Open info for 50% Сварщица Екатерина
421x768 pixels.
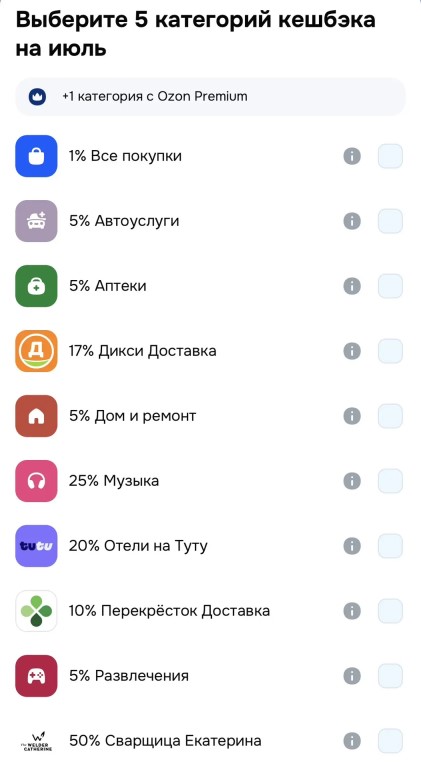352,741
